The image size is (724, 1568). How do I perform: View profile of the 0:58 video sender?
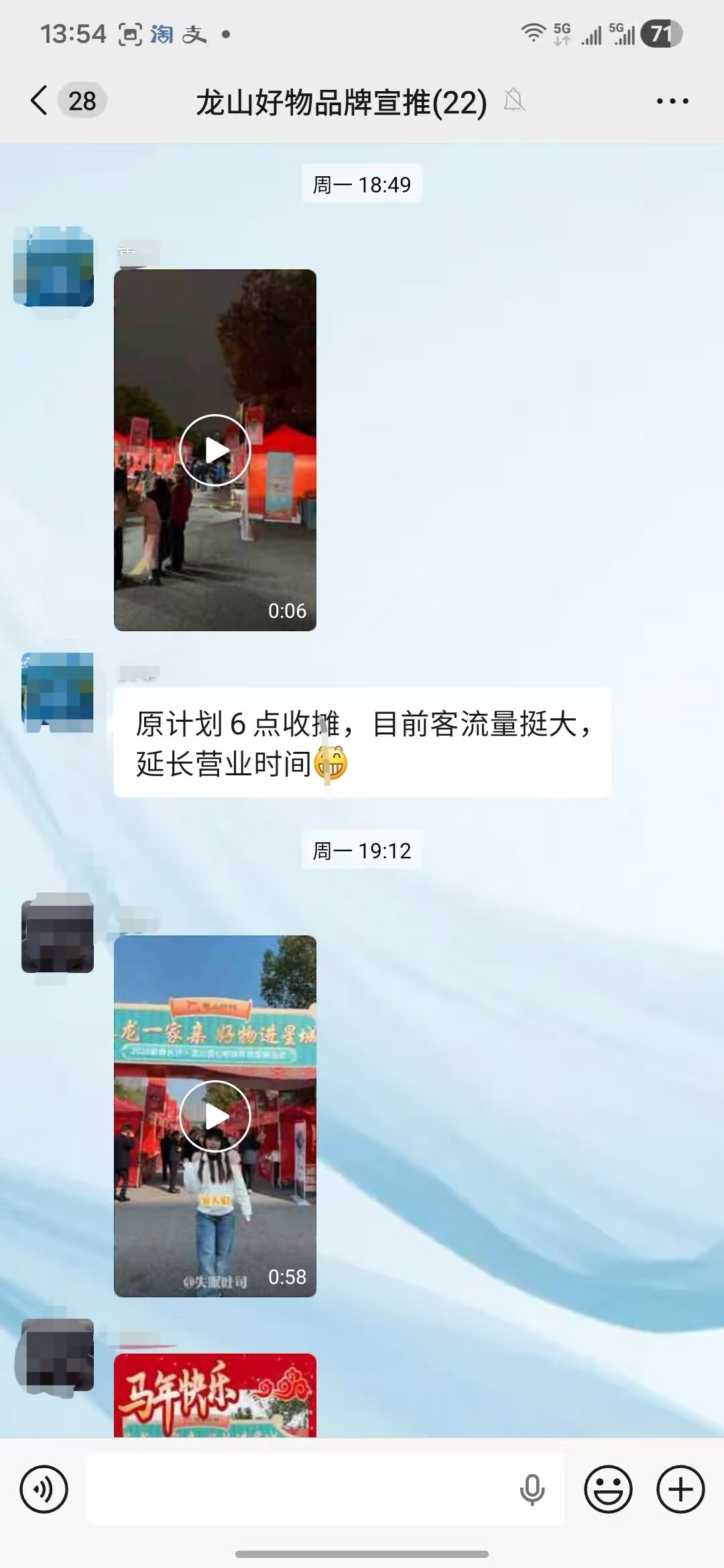click(58, 933)
